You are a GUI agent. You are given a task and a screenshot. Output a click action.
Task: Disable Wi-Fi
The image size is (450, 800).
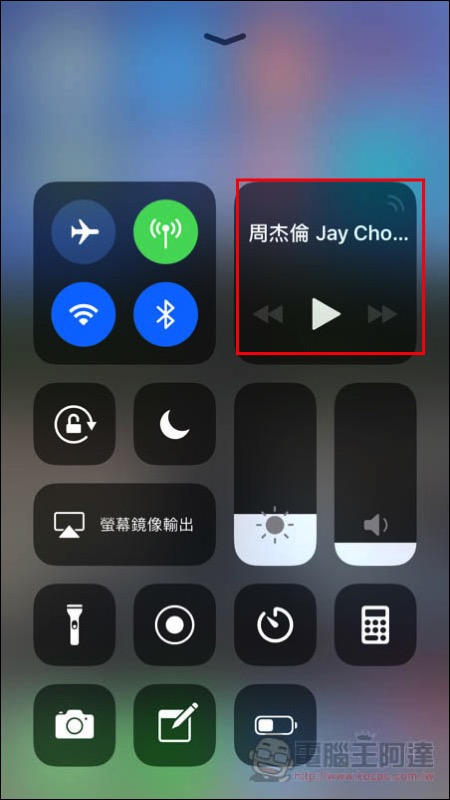[x=84, y=314]
